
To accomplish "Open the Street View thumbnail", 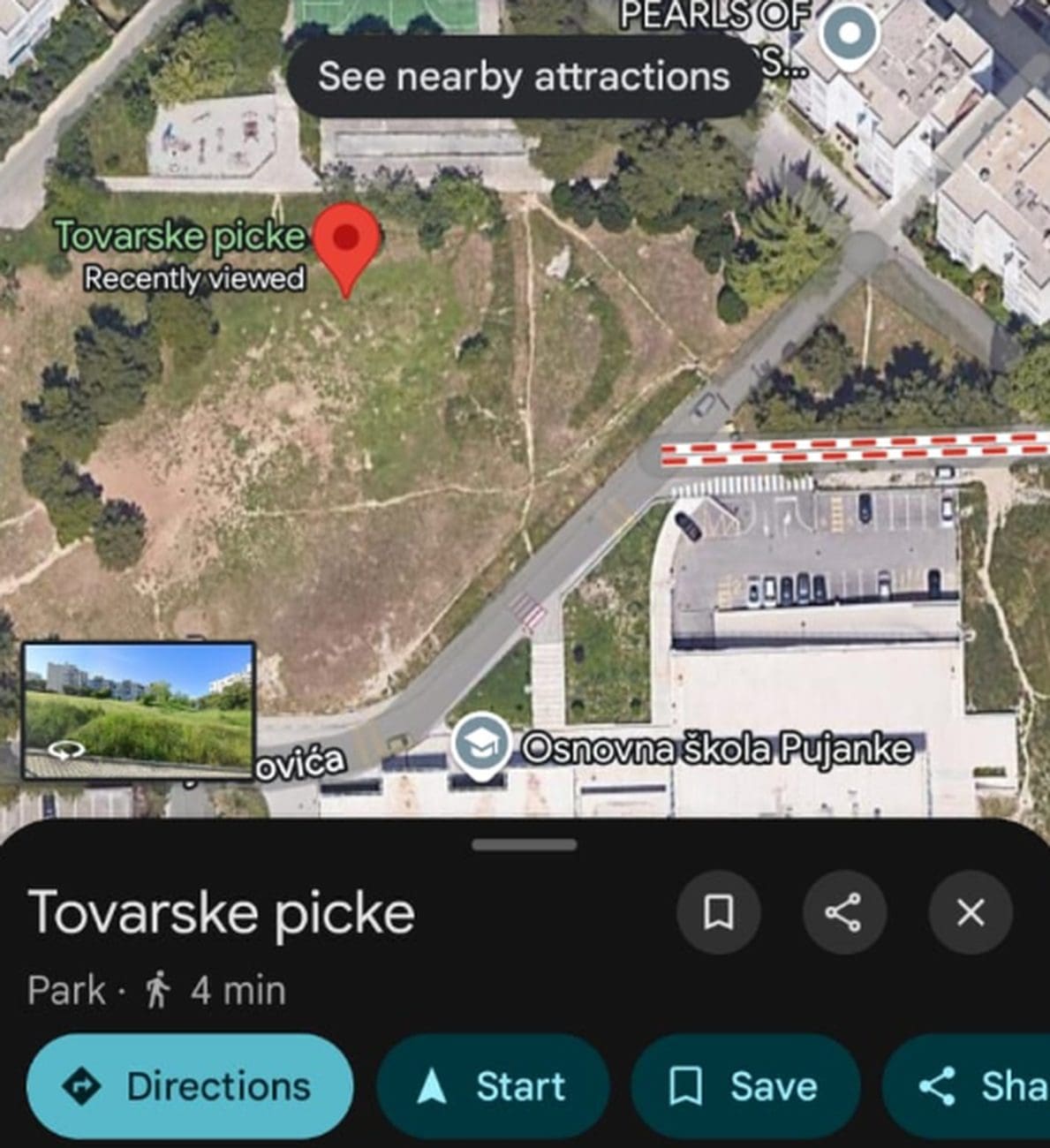I will (139, 710).
